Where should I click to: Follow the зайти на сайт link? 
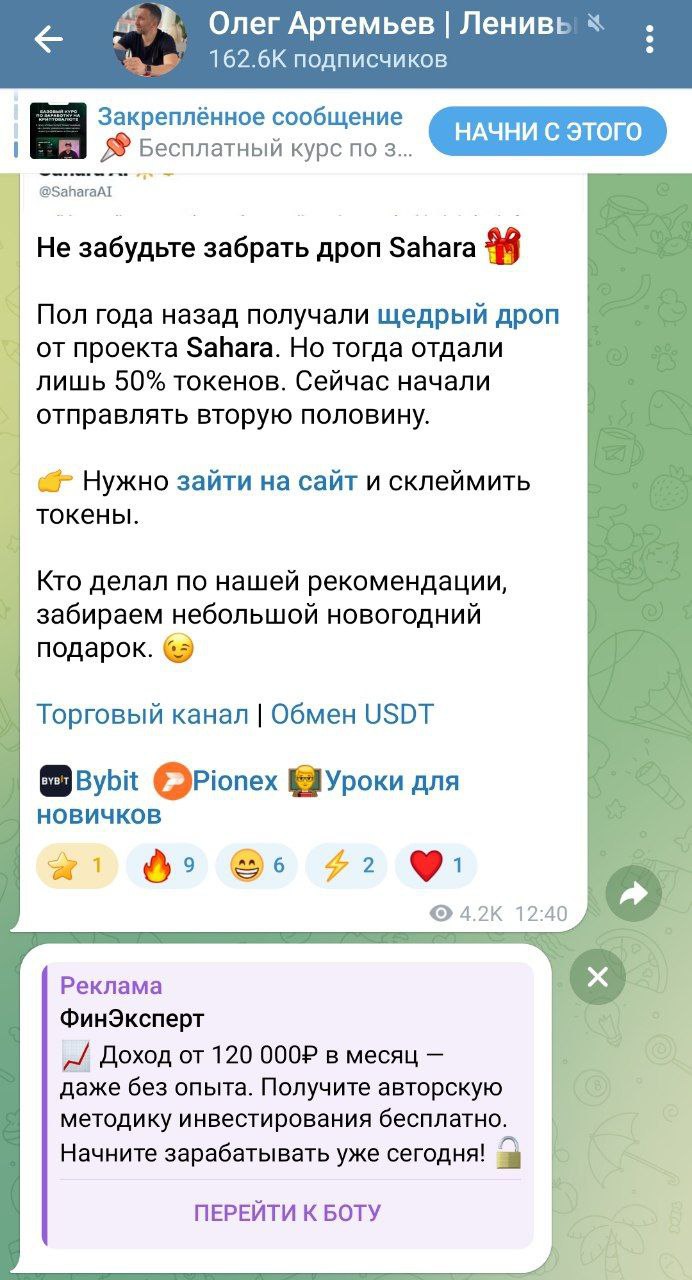267,481
